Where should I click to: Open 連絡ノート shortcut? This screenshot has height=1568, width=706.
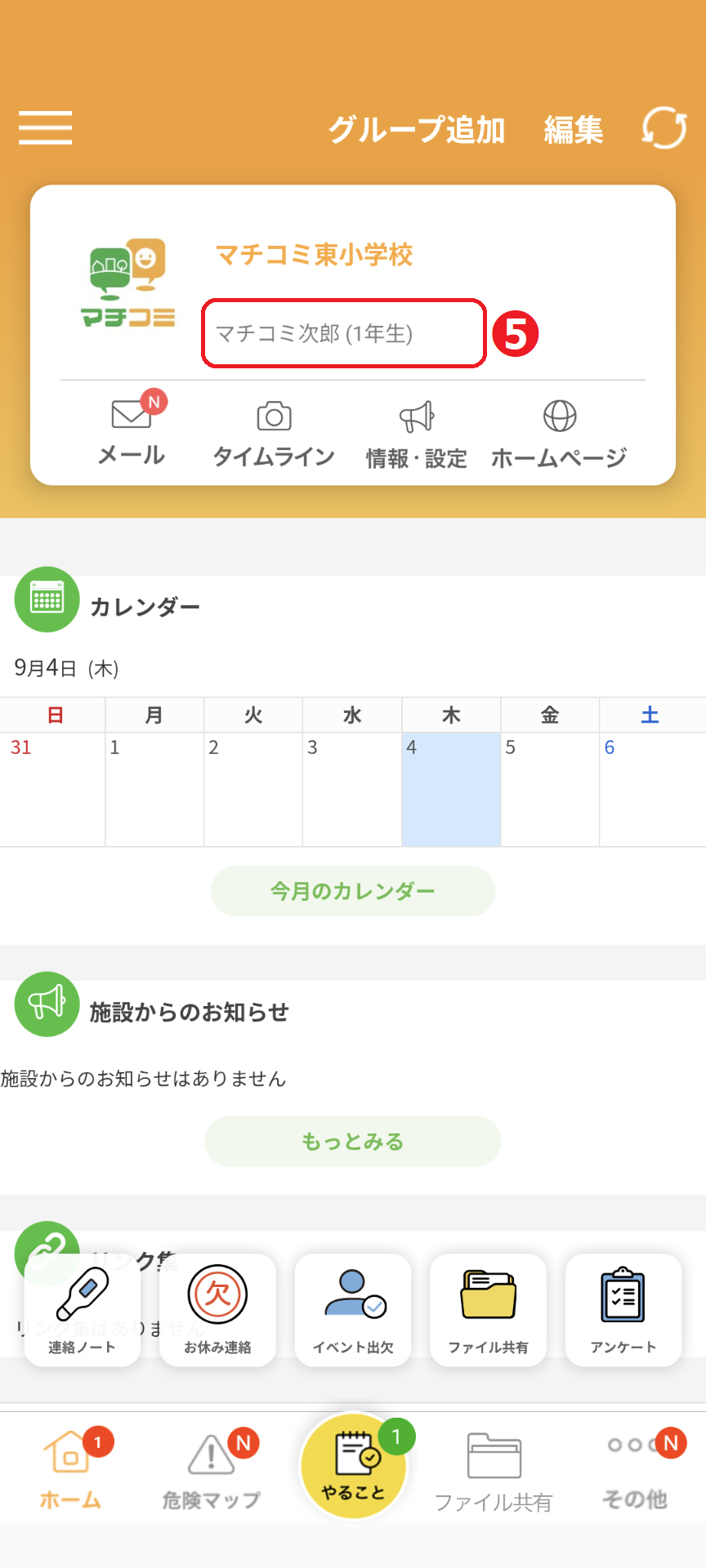(x=83, y=1310)
